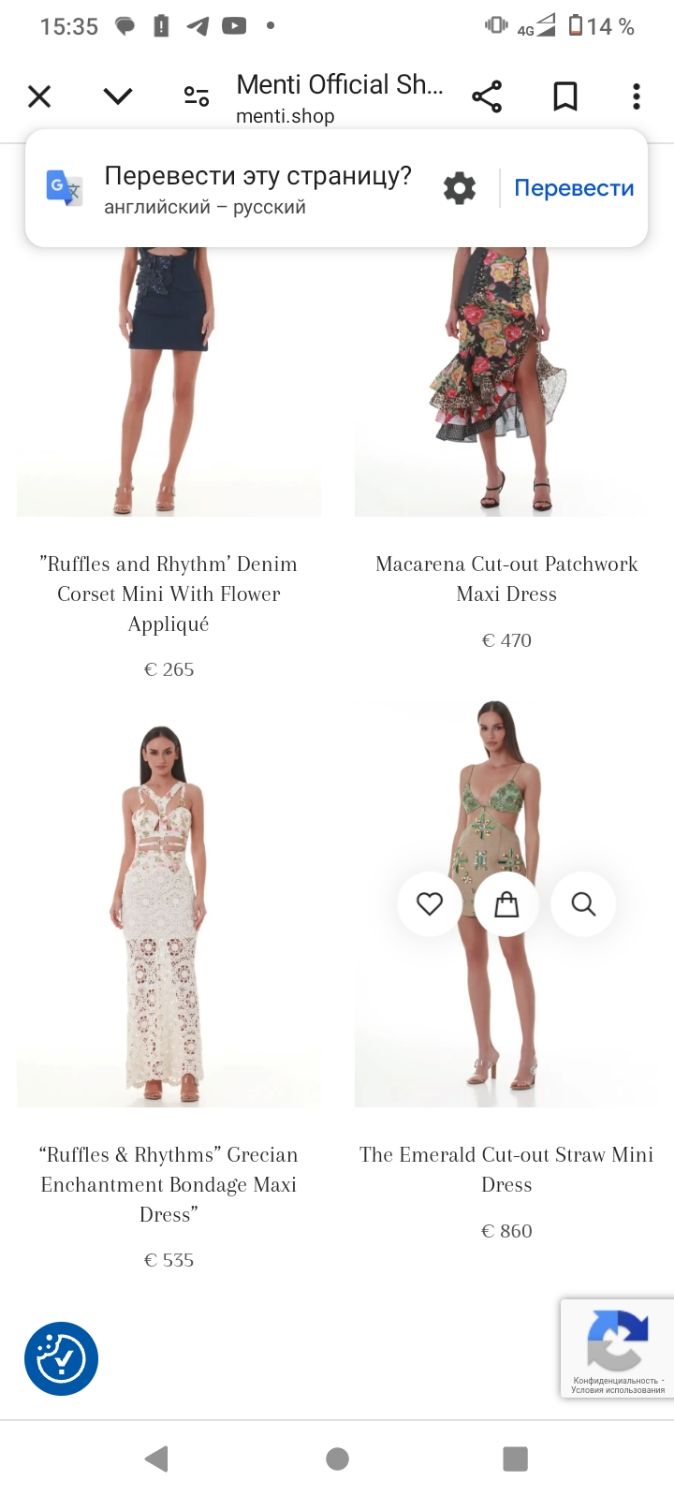The image size is (674, 1498).
Task: Open the browser overflow menu
Action: pos(636,96)
